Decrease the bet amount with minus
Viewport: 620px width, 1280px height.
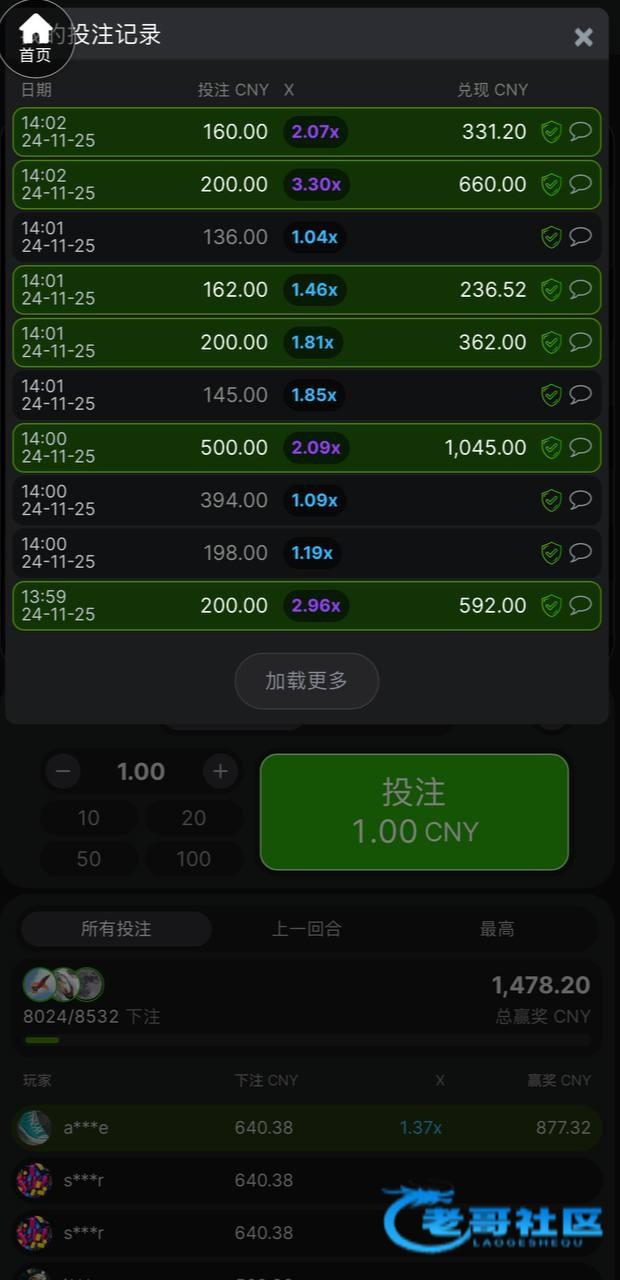[x=63, y=771]
